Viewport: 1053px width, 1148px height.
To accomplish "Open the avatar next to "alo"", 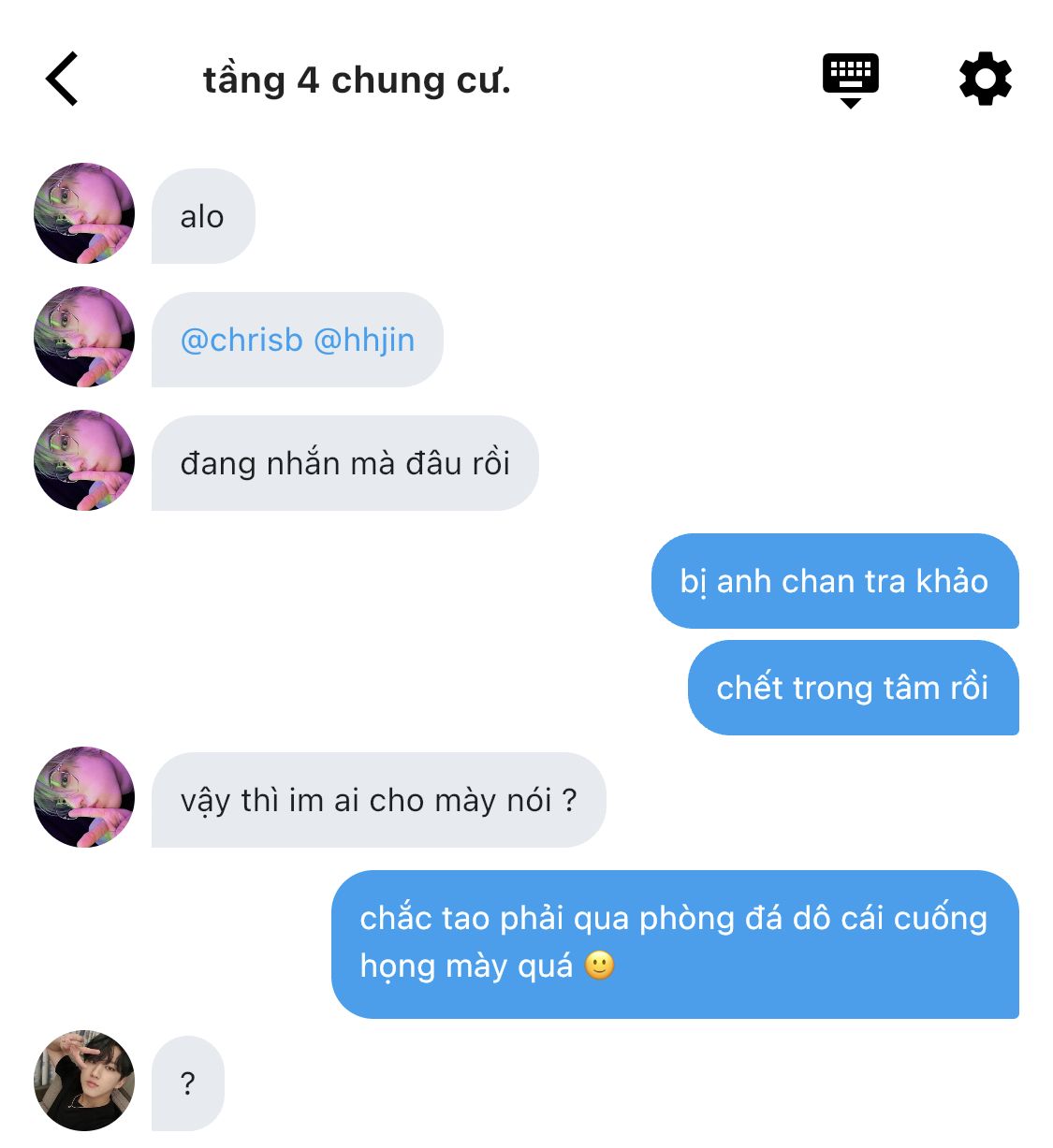I will pyautogui.click(x=84, y=214).
